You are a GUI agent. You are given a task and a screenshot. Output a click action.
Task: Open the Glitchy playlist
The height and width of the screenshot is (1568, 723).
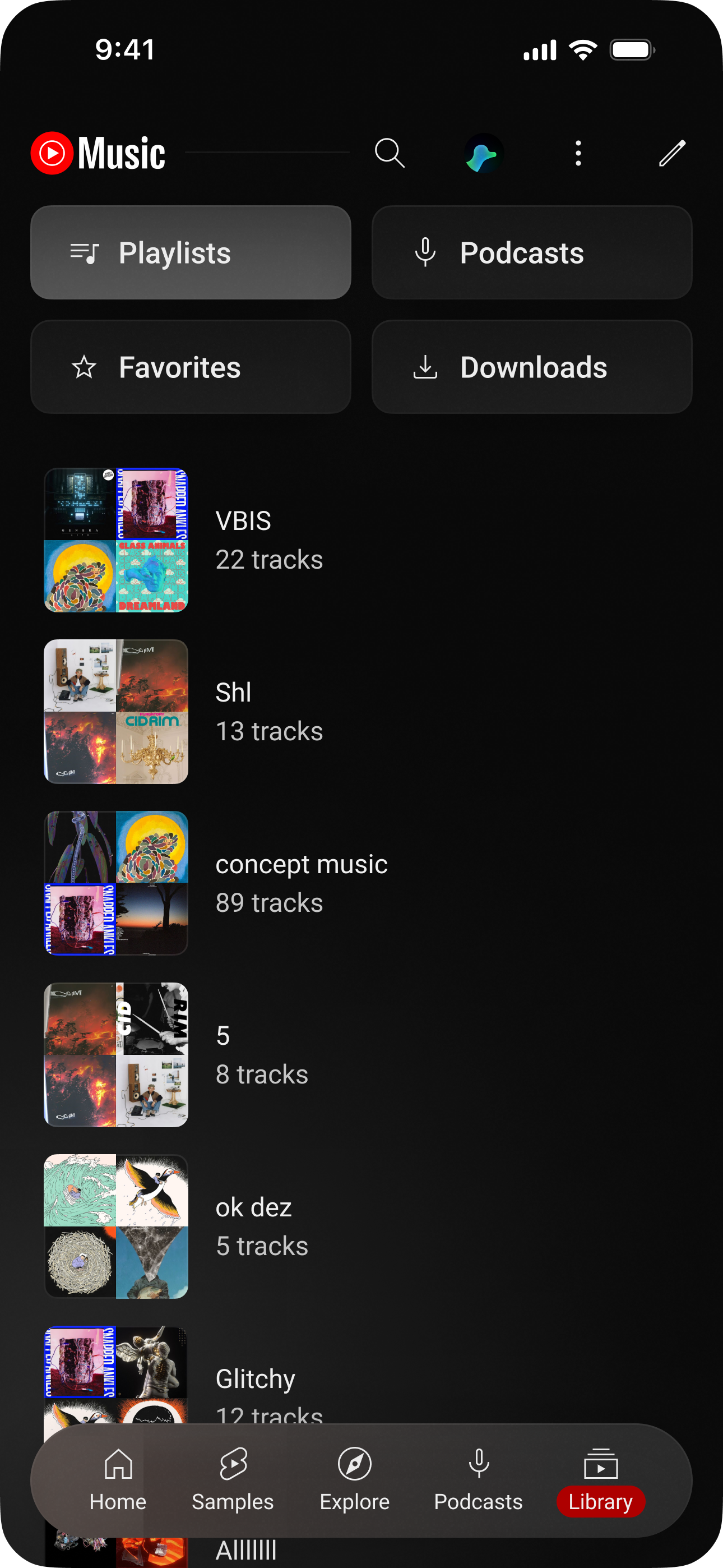(361, 1377)
